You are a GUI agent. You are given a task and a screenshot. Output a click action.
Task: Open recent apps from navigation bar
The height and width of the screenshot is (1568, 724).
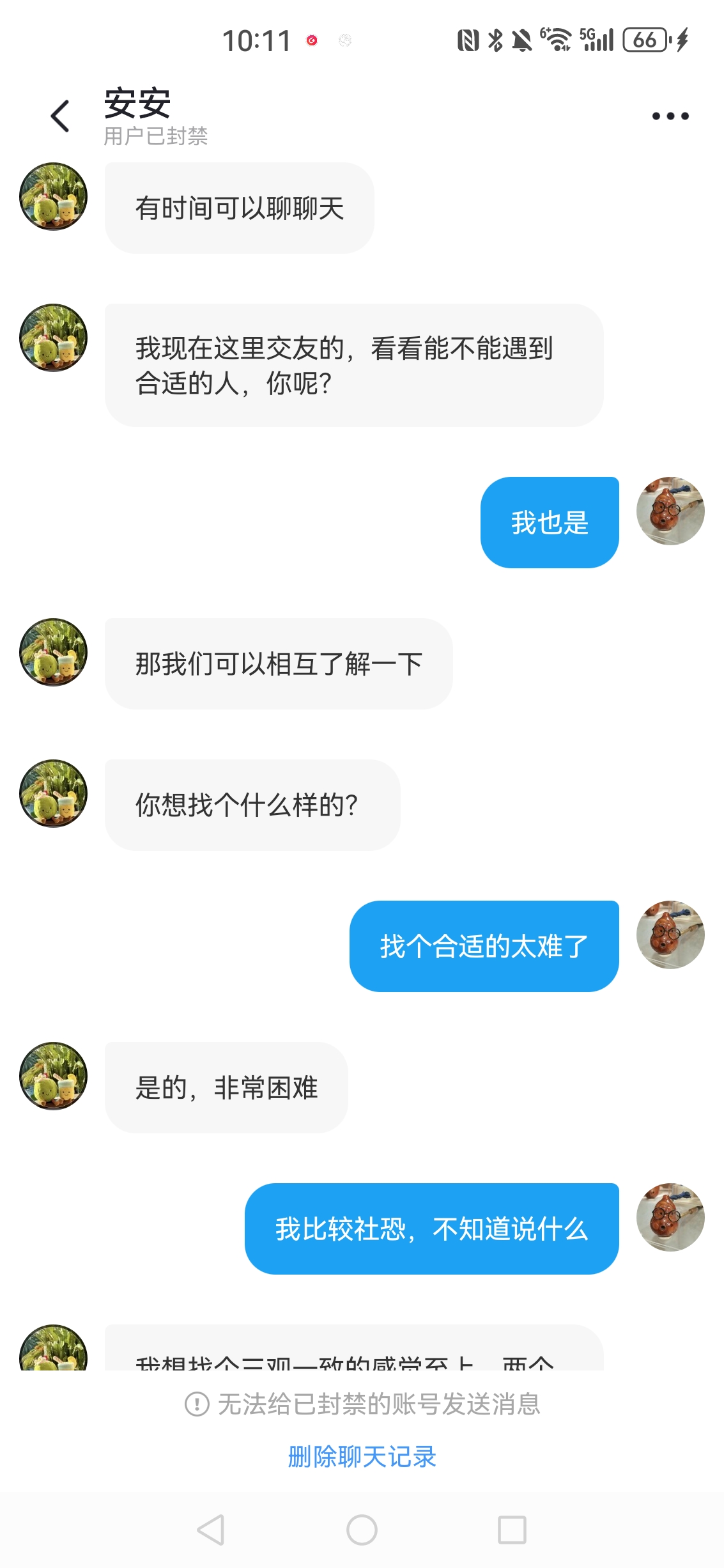pyautogui.click(x=512, y=1530)
